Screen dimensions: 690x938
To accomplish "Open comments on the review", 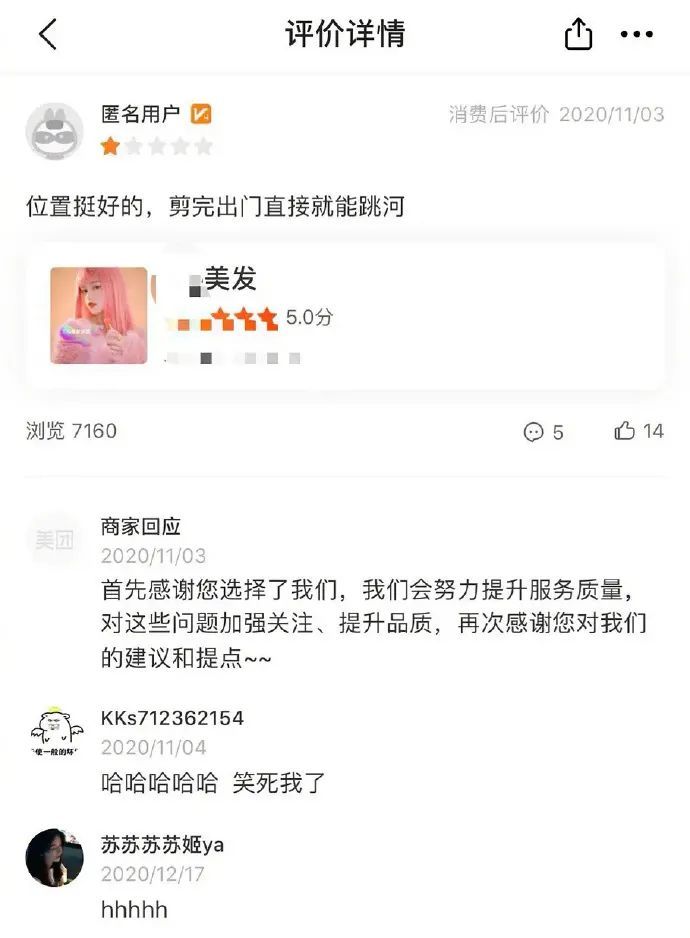I will click(x=543, y=431).
